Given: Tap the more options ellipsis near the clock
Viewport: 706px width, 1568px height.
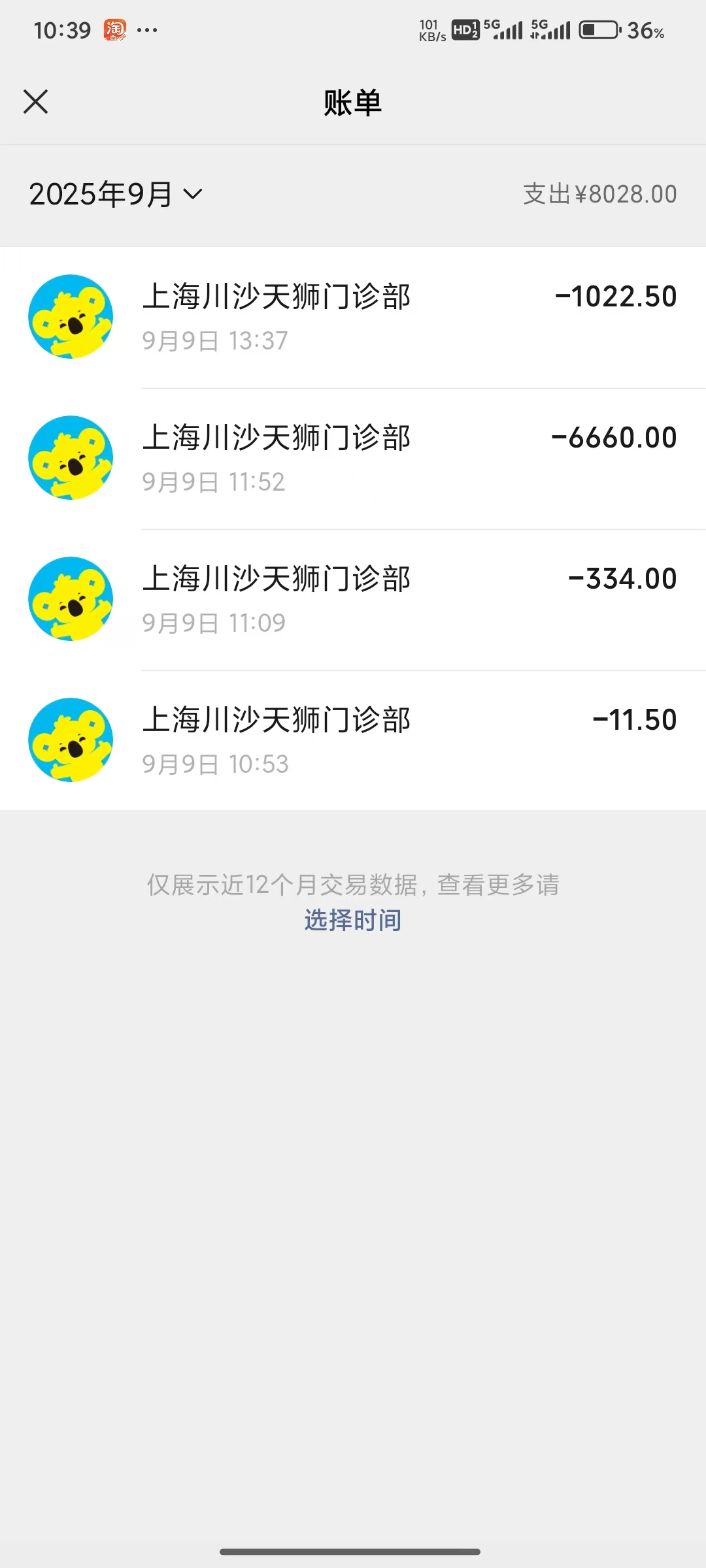Looking at the screenshot, I should tap(147, 29).
